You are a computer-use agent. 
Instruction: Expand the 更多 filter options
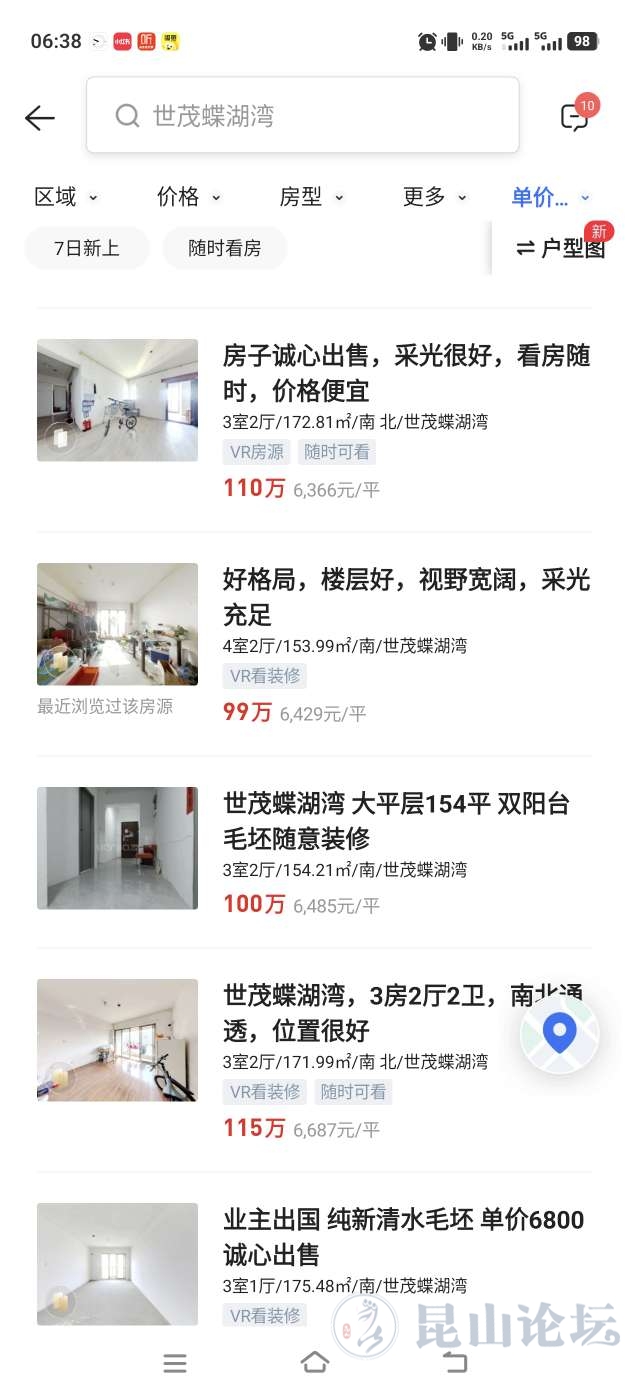coord(434,197)
